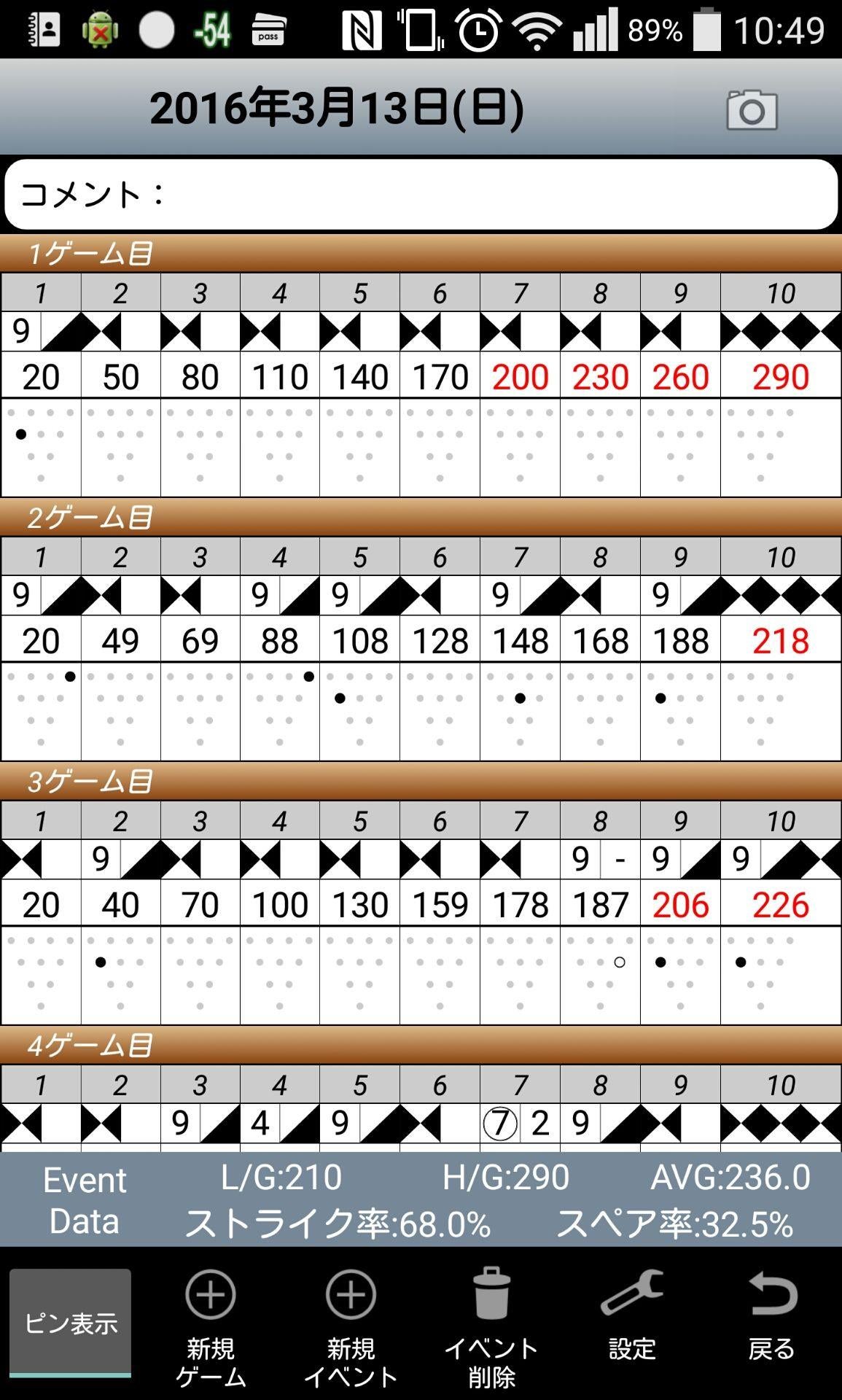
Task: Tap the コメント comment field
Action: [421, 195]
